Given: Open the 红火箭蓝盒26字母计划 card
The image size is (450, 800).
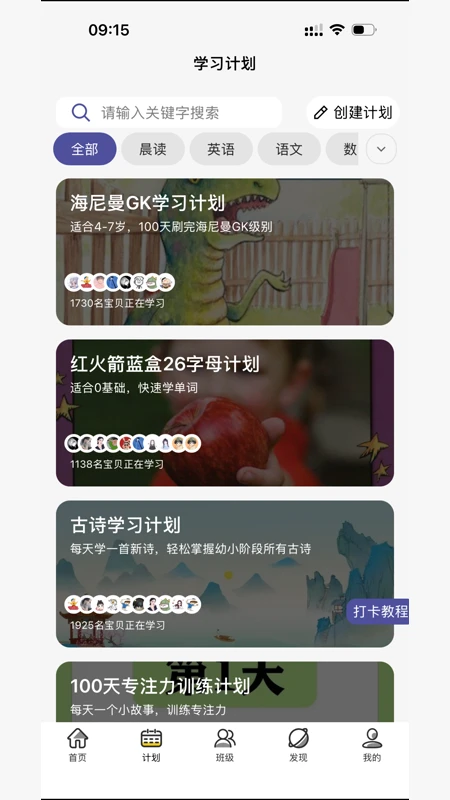Looking at the screenshot, I should tap(224, 413).
